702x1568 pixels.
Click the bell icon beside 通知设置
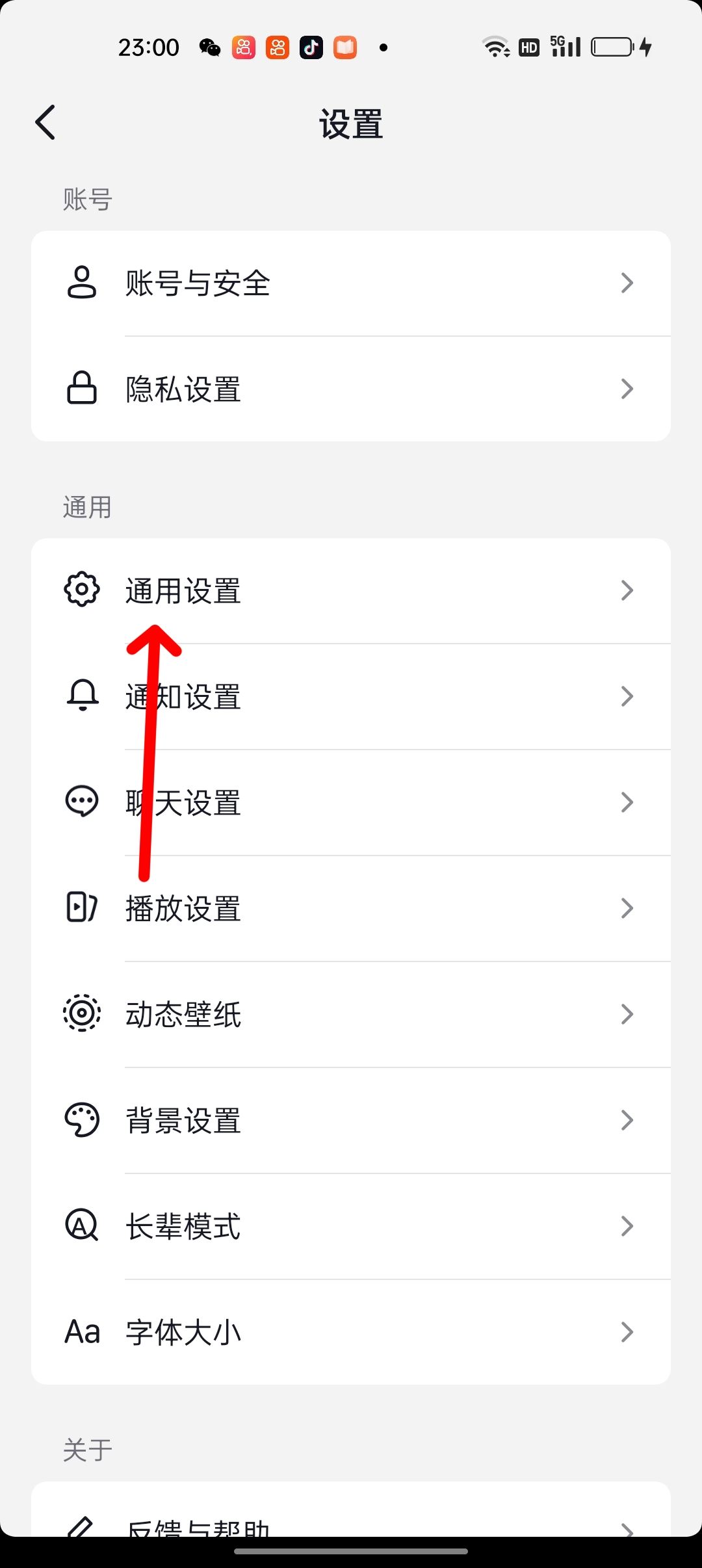point(82,696)
